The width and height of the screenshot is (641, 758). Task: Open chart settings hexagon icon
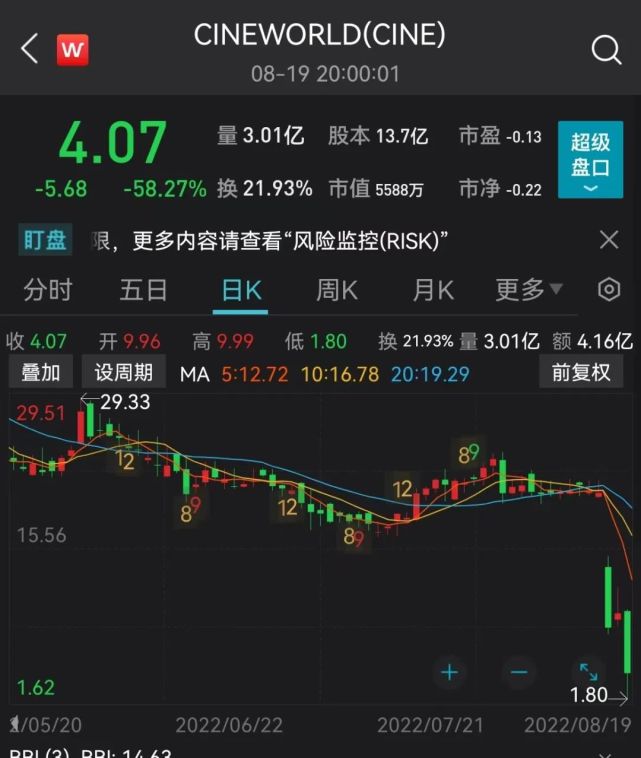click(x=608, y=290)
